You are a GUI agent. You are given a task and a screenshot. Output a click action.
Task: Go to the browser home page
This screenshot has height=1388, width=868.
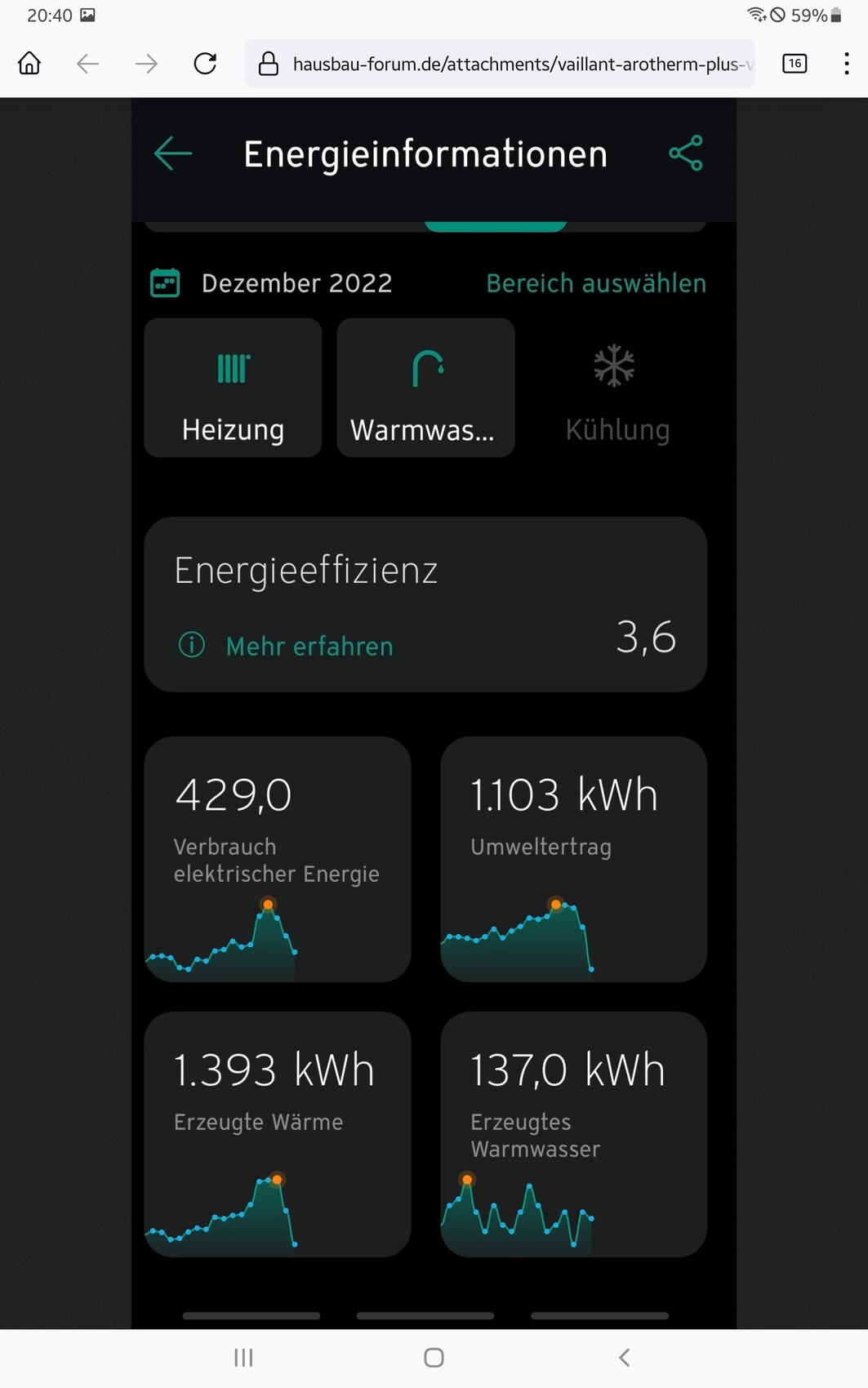[29, 63]
